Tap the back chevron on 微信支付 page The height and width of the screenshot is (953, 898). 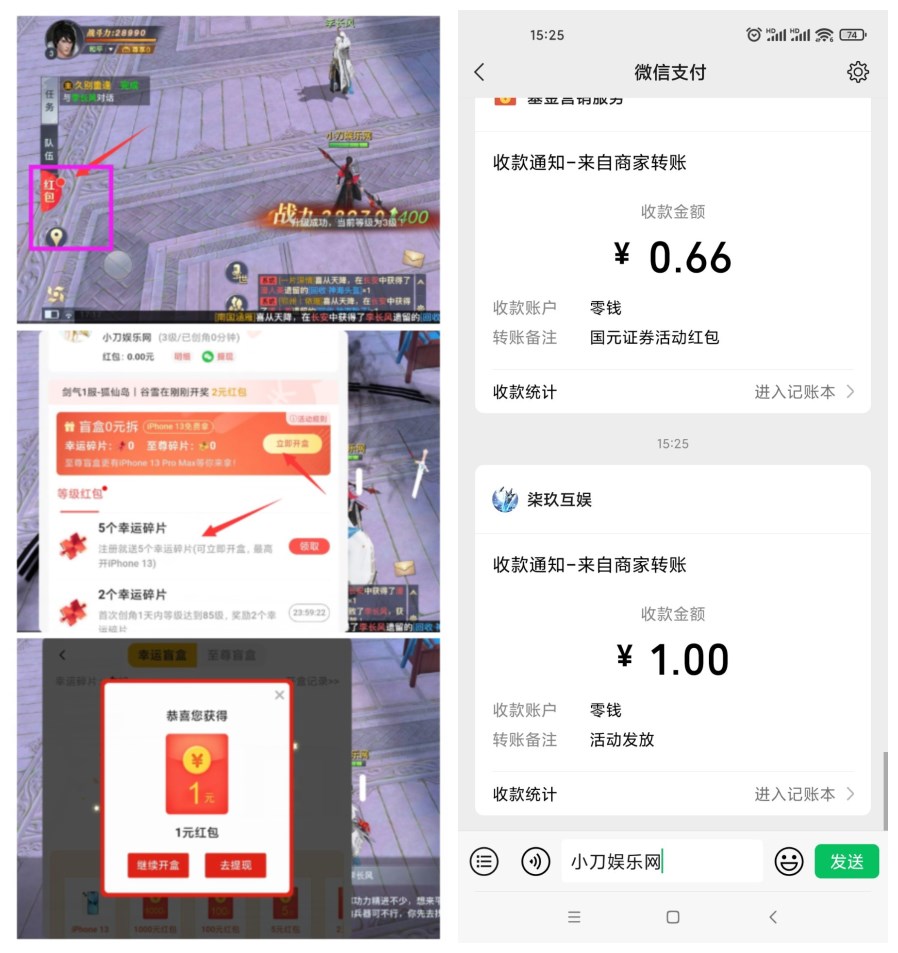pyautogui.click(x=479, y=72)
